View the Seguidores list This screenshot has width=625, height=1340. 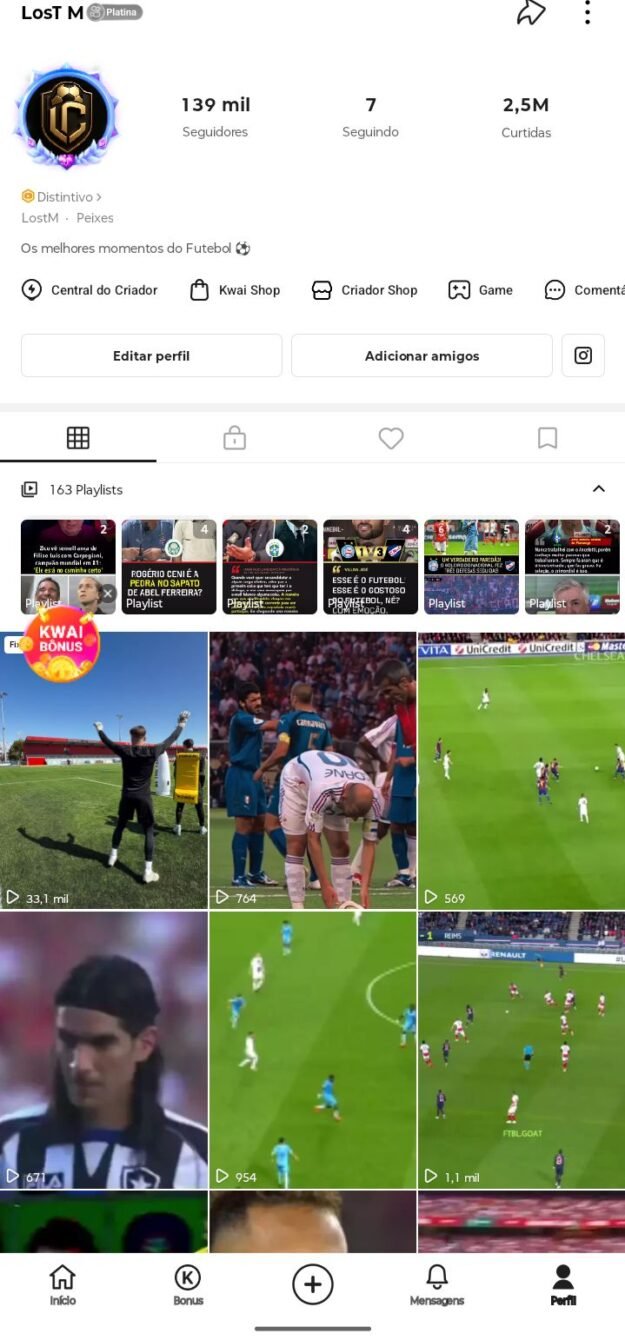tap(215, 117)
